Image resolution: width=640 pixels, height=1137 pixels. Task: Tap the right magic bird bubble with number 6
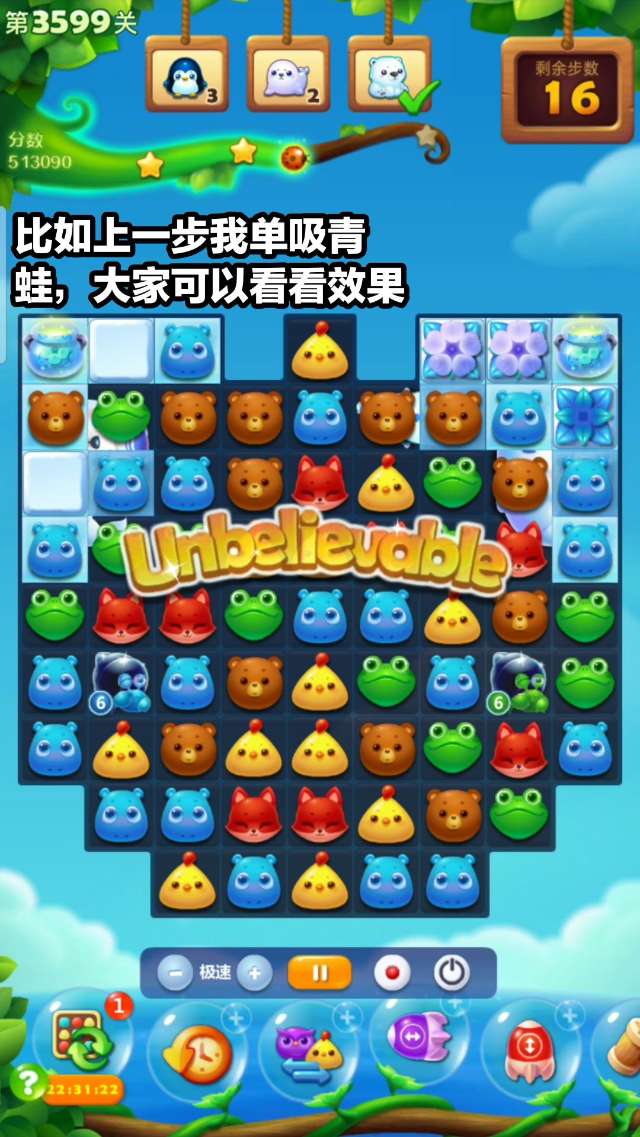click(517, 682)
